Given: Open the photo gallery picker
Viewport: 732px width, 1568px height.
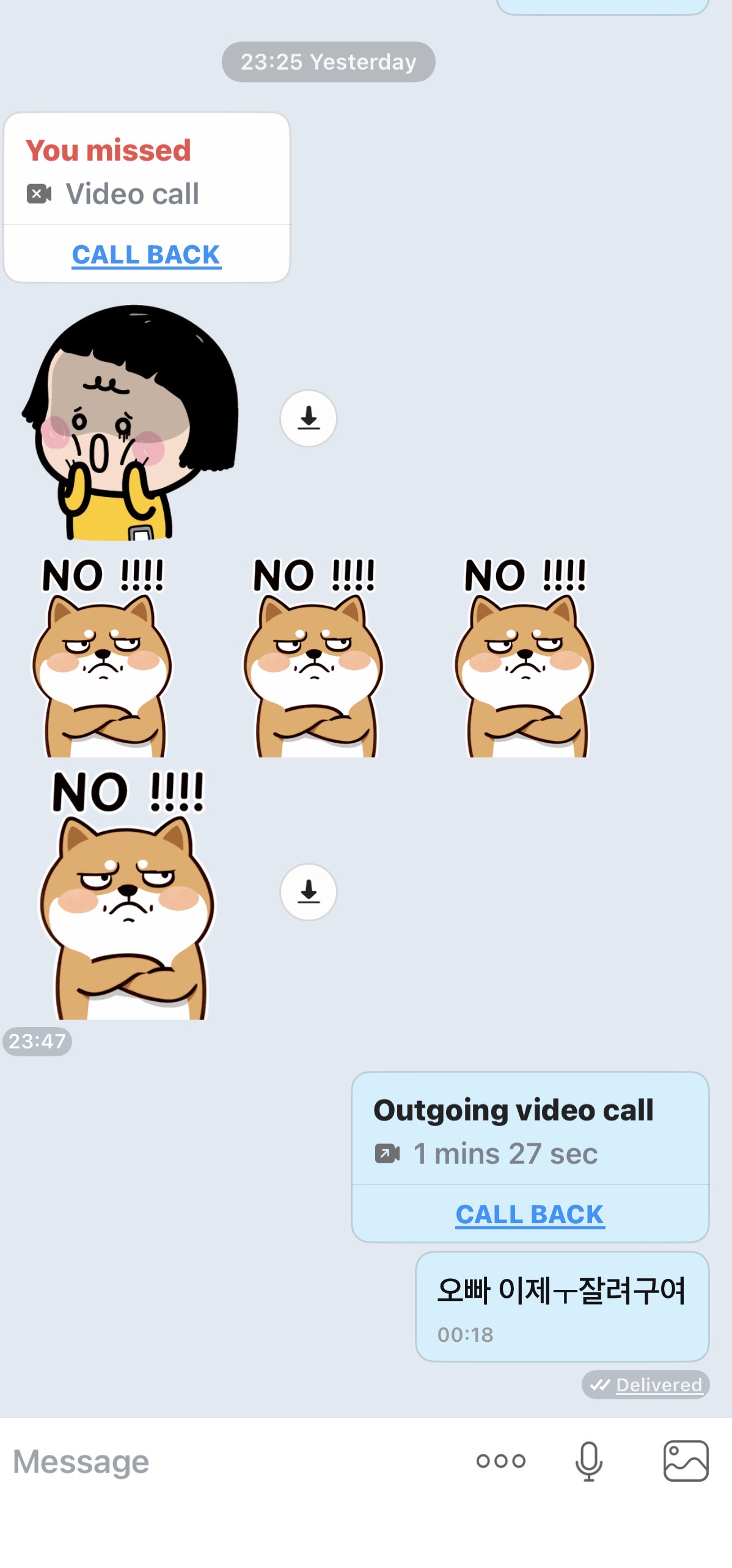Looking at the screenshot, I should [x=686, y=1461].
